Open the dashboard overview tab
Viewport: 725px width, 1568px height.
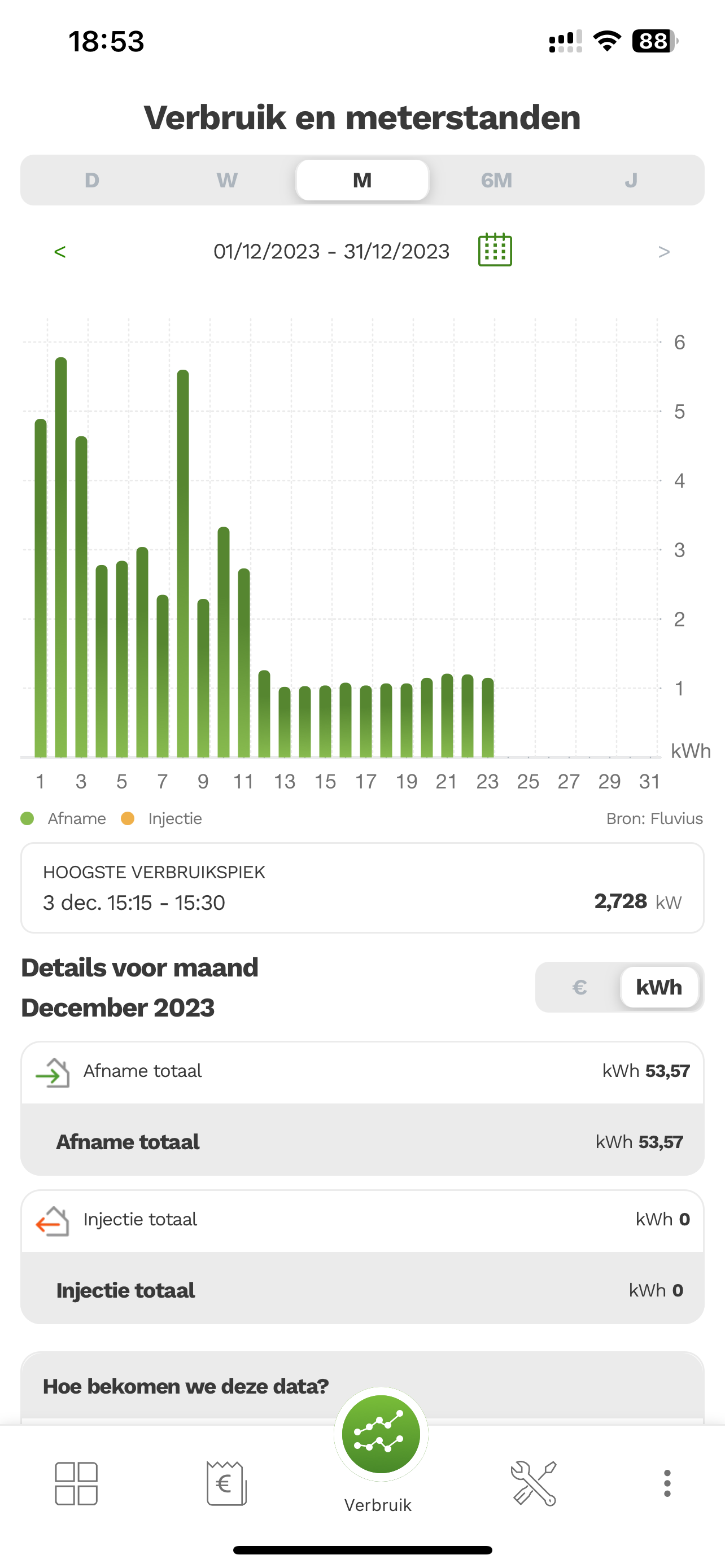[76, 1483]
